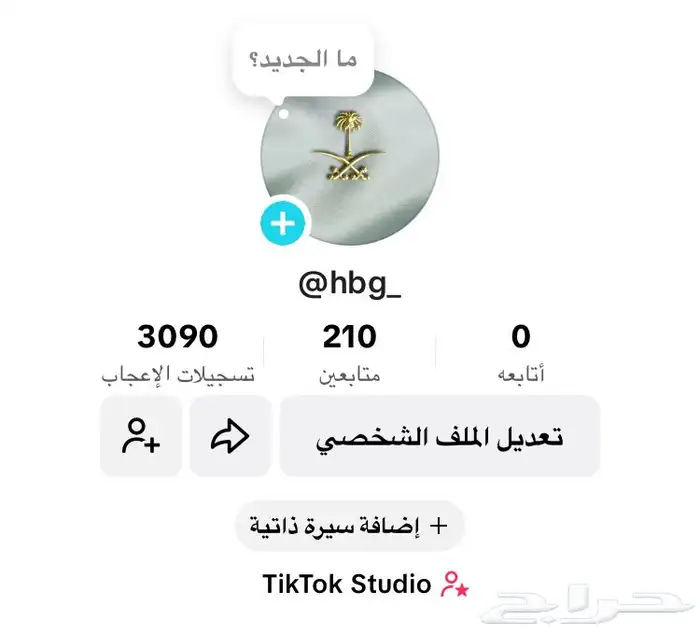
Task: Add a bio via إضافة سيرة ذاتية
Action: click(x=349, y=524)
